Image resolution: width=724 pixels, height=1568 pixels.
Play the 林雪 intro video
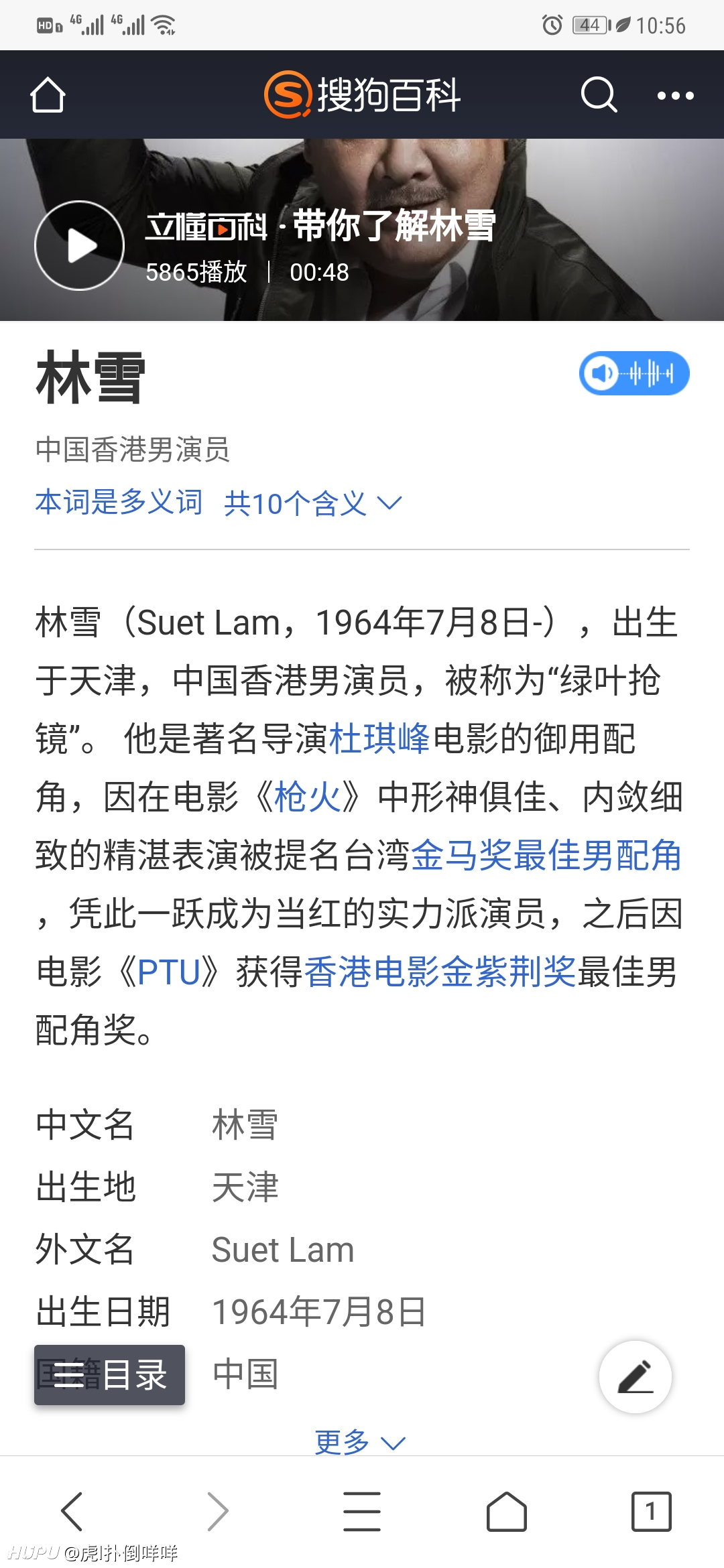(80, 246)
